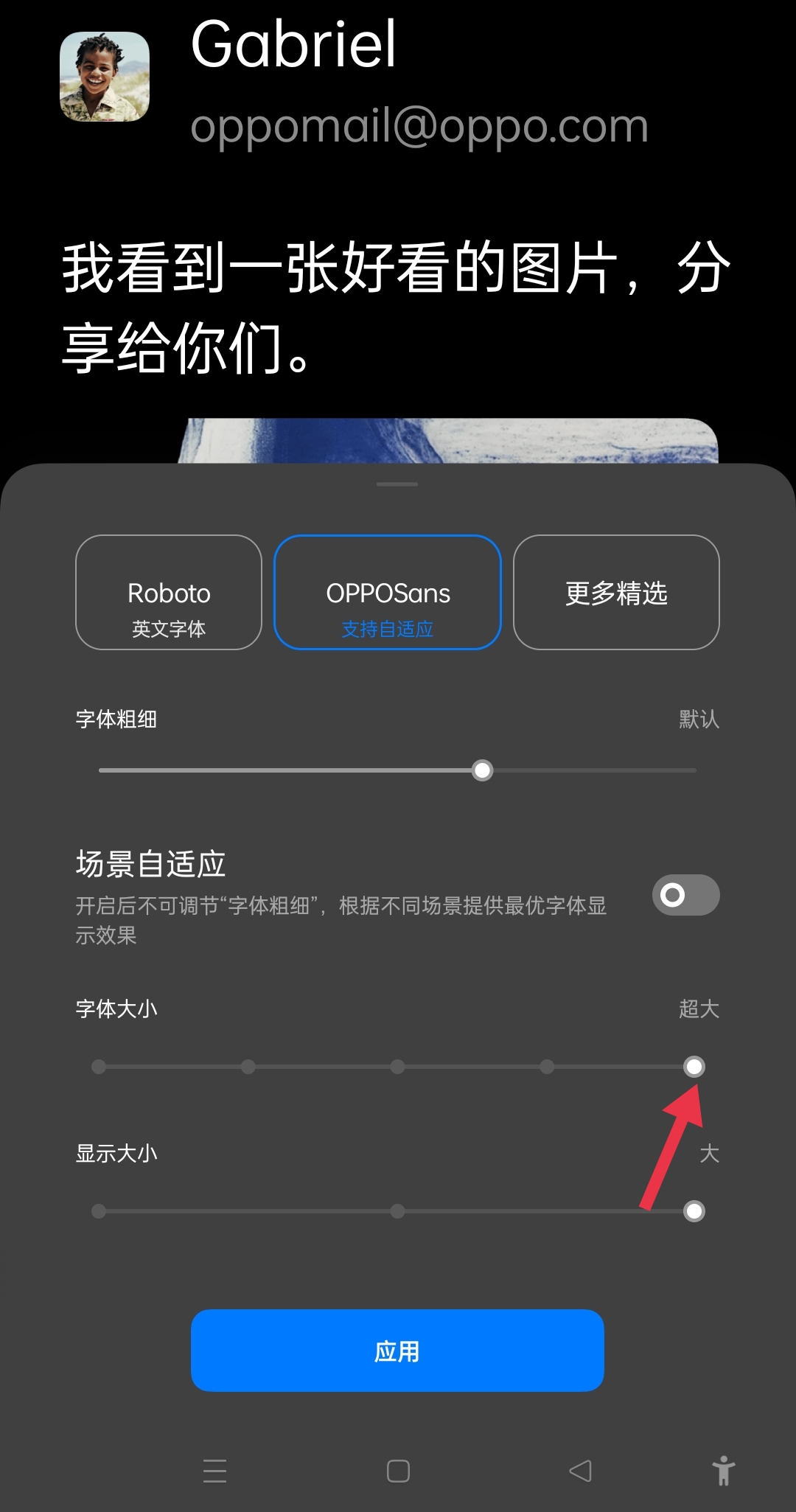Tap the 应用 apply button
This screenshot has width=796, height=1512.
(397, 1351)
